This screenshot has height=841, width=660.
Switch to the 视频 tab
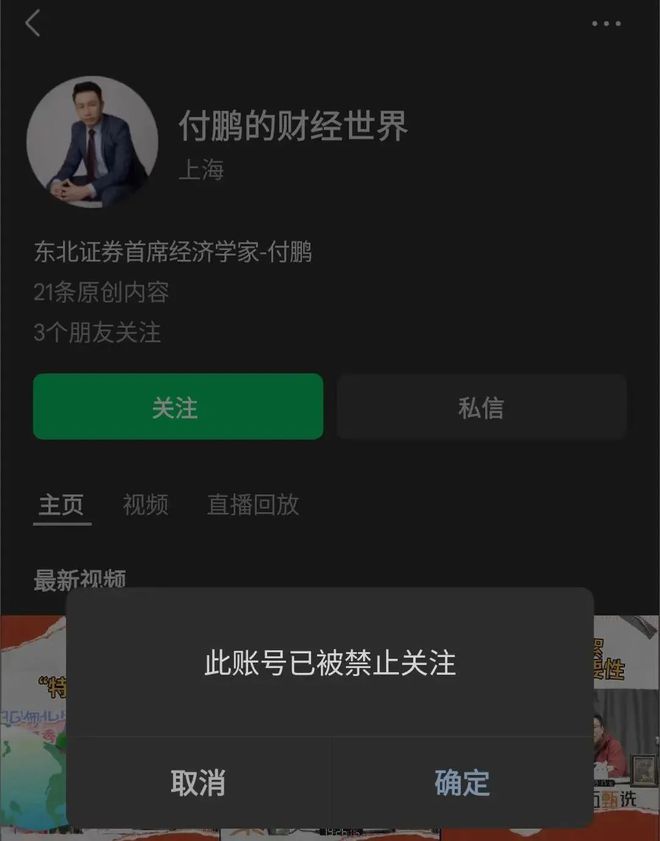(x=145, y=504)
